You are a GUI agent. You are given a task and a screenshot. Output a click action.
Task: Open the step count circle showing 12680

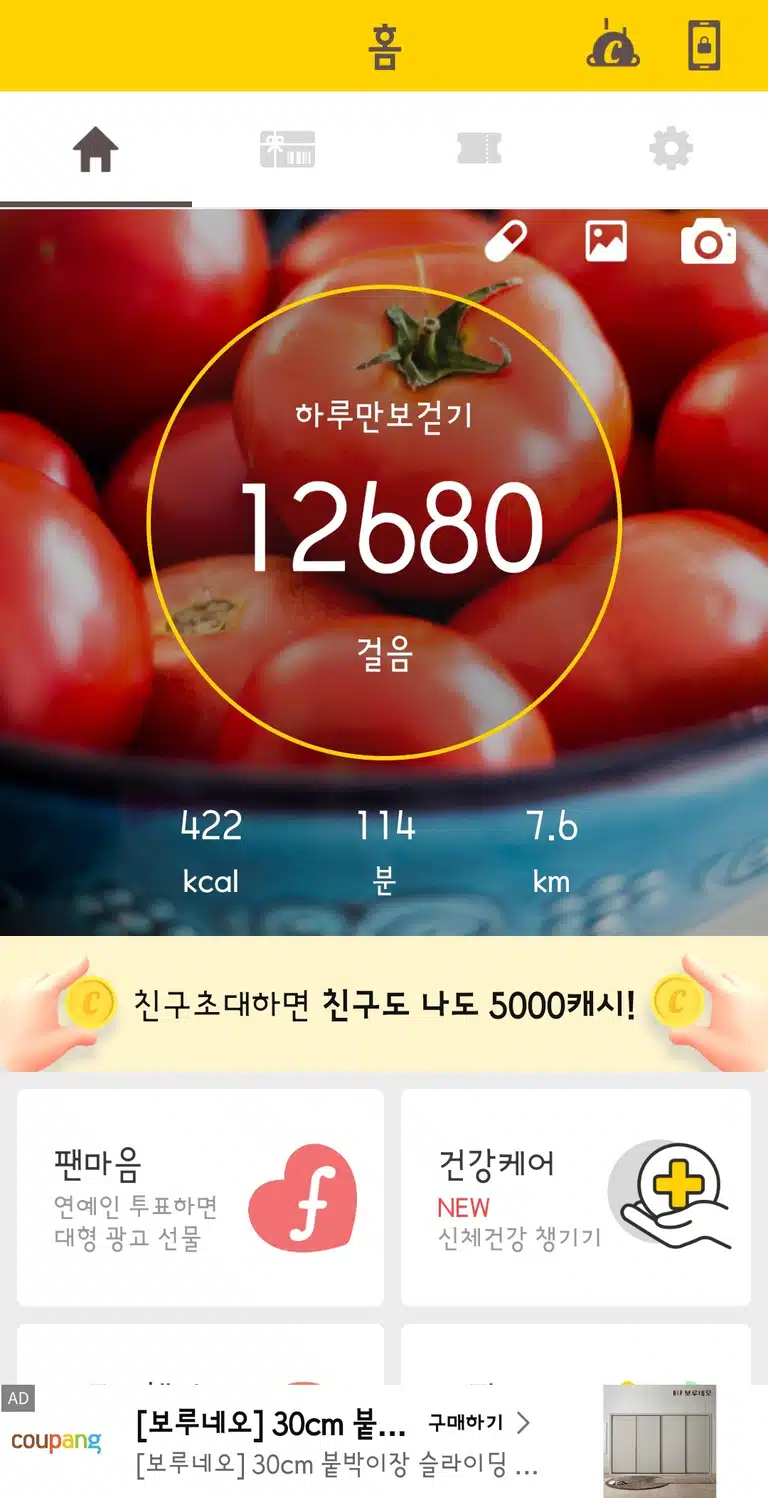(x=384, y=522)
